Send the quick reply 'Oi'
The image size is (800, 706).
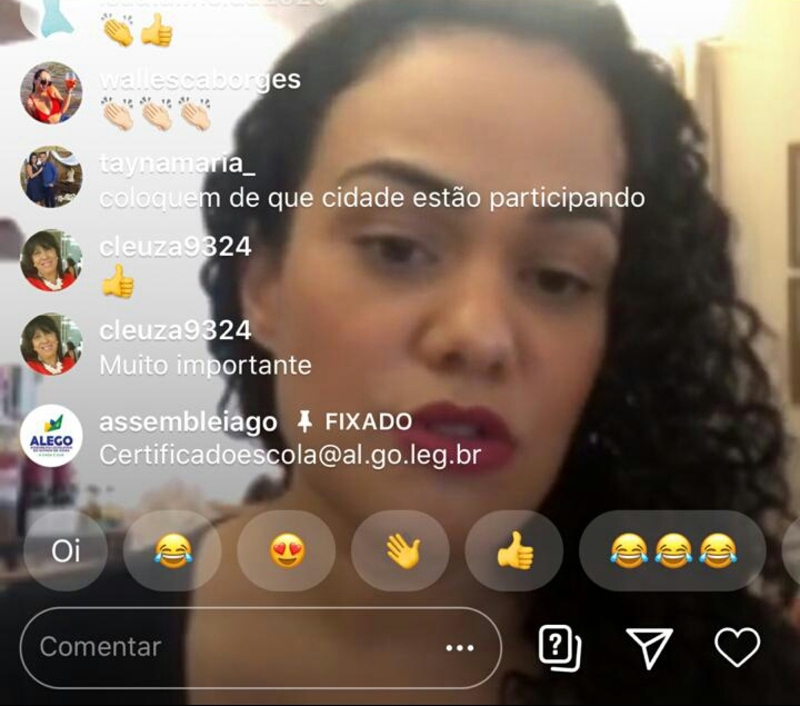tap(66, 551)
